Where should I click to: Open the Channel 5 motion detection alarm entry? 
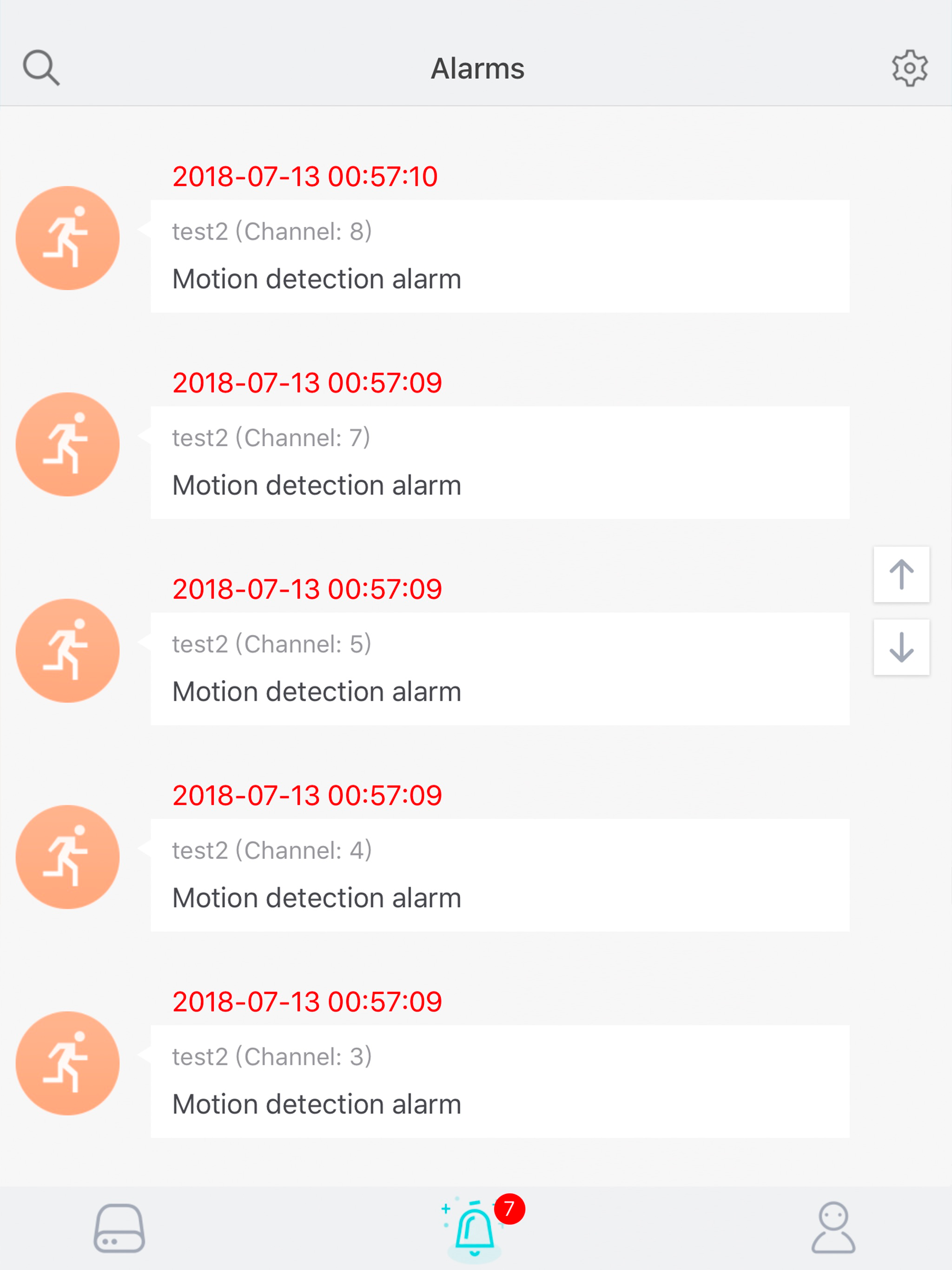pyautogui.click(x=500, y=667)
